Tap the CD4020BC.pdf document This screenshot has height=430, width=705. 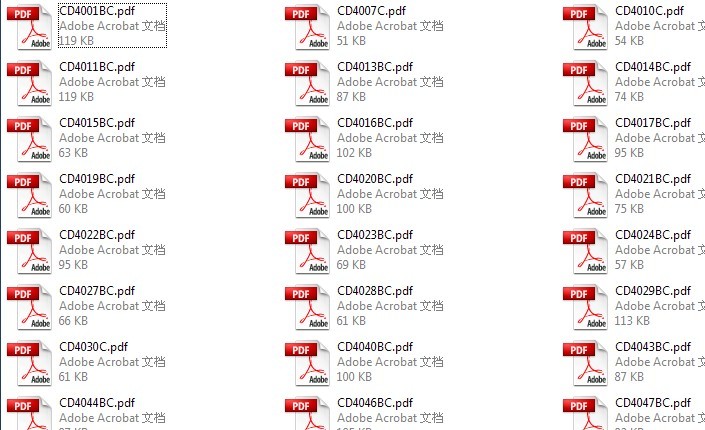(375, 179)
